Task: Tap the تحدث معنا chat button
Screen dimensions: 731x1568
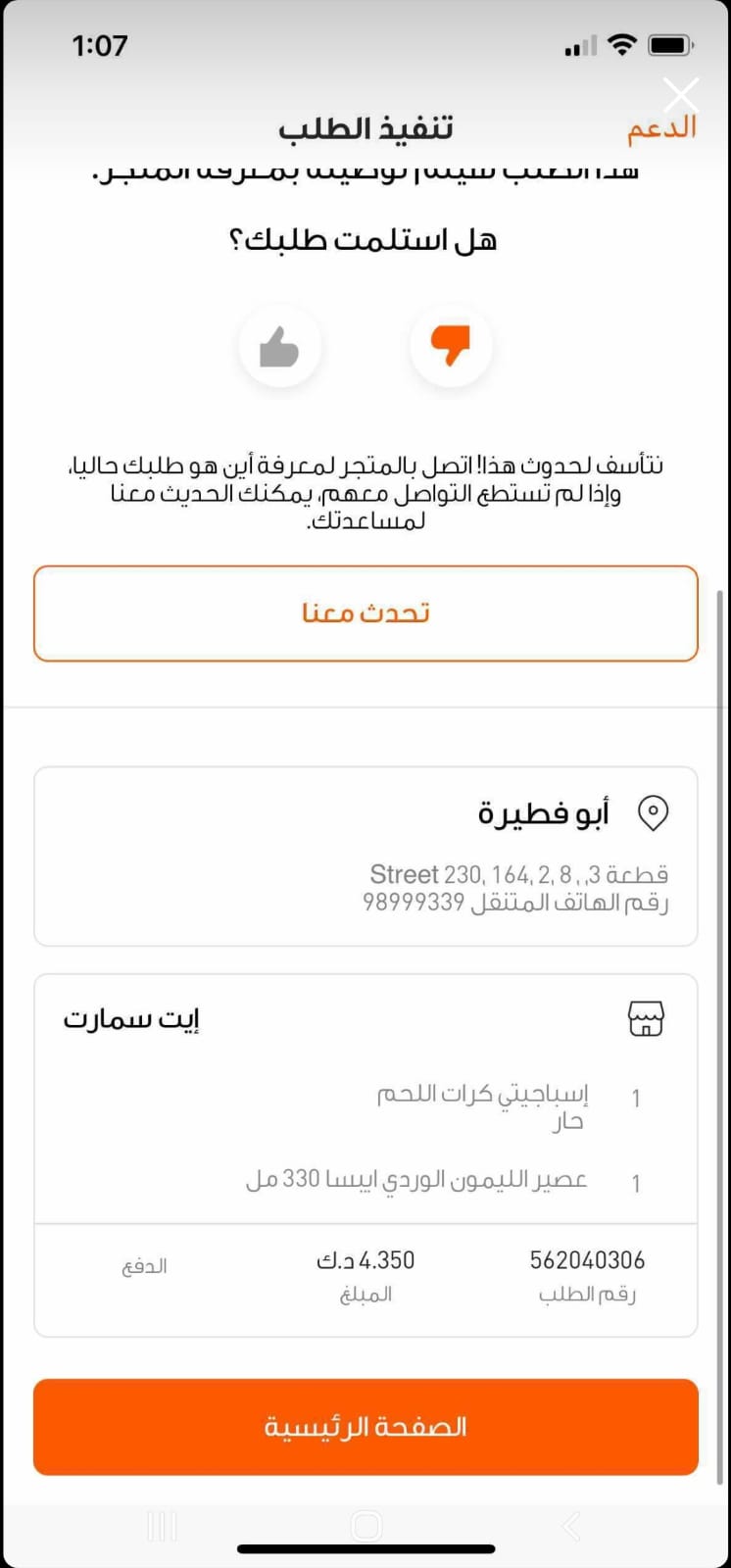Action: tap(365, 613)
